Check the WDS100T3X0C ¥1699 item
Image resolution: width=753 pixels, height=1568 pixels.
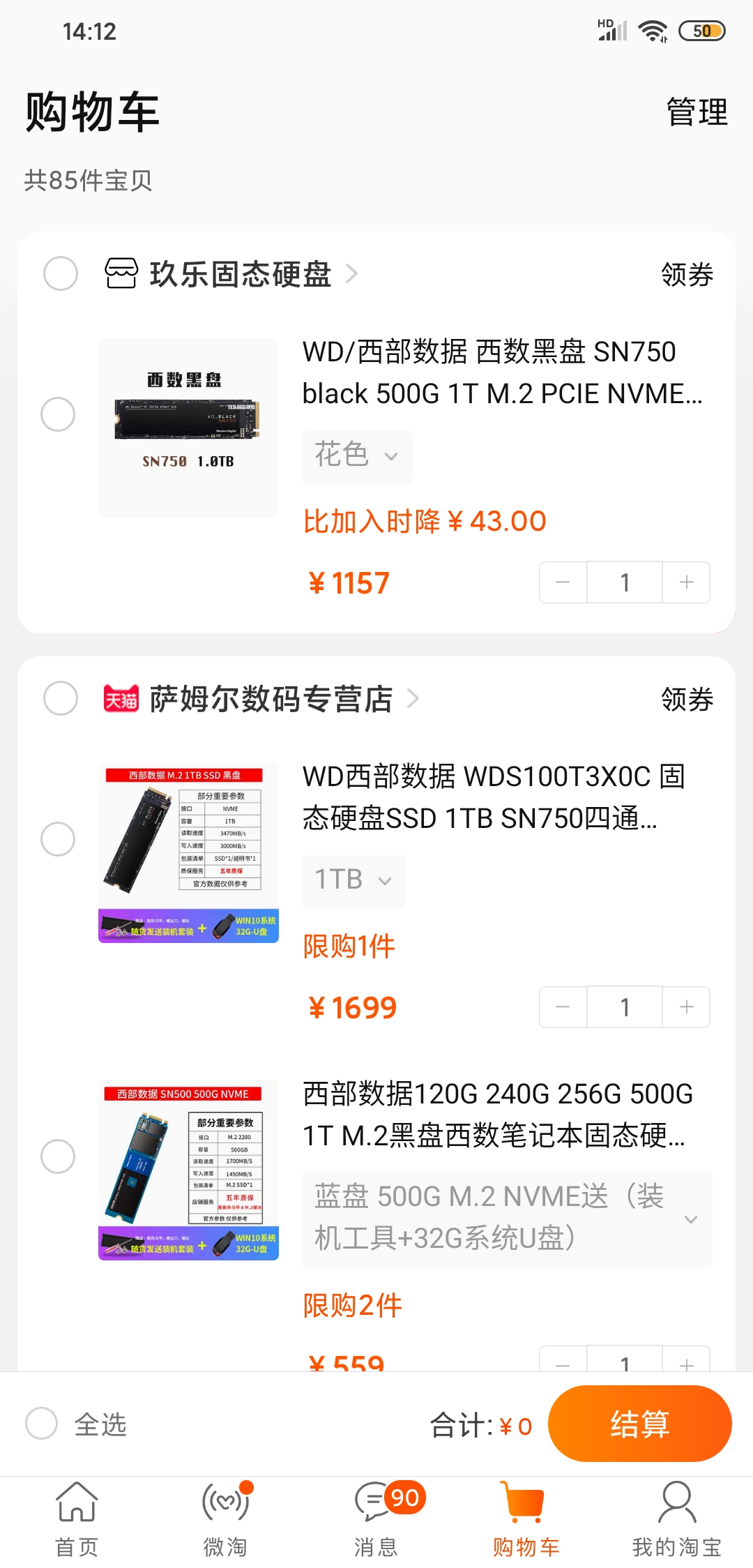(58, 839)
